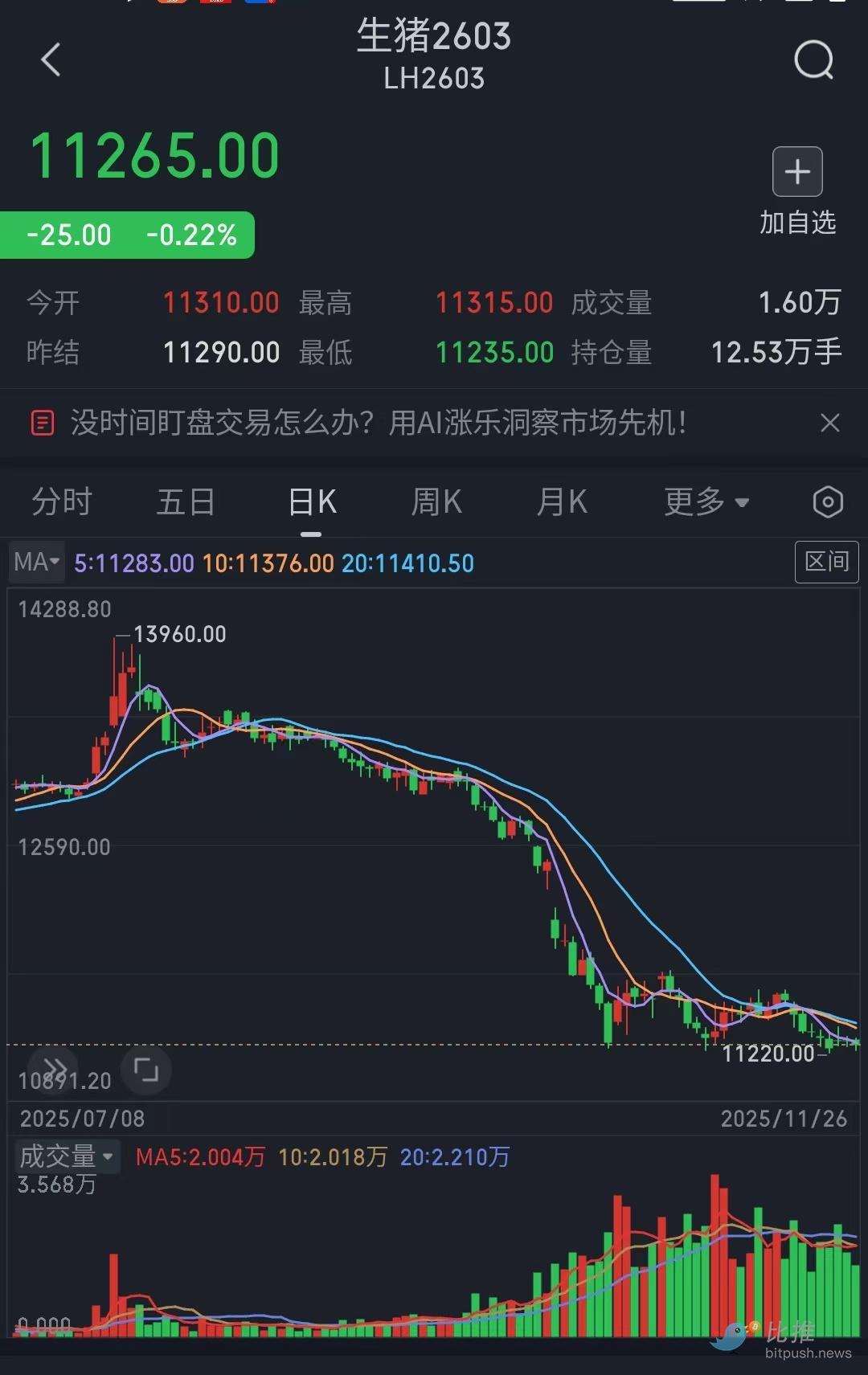
Task: Tap the double-arrow chart button
Action: click(x=55, y=1069)
